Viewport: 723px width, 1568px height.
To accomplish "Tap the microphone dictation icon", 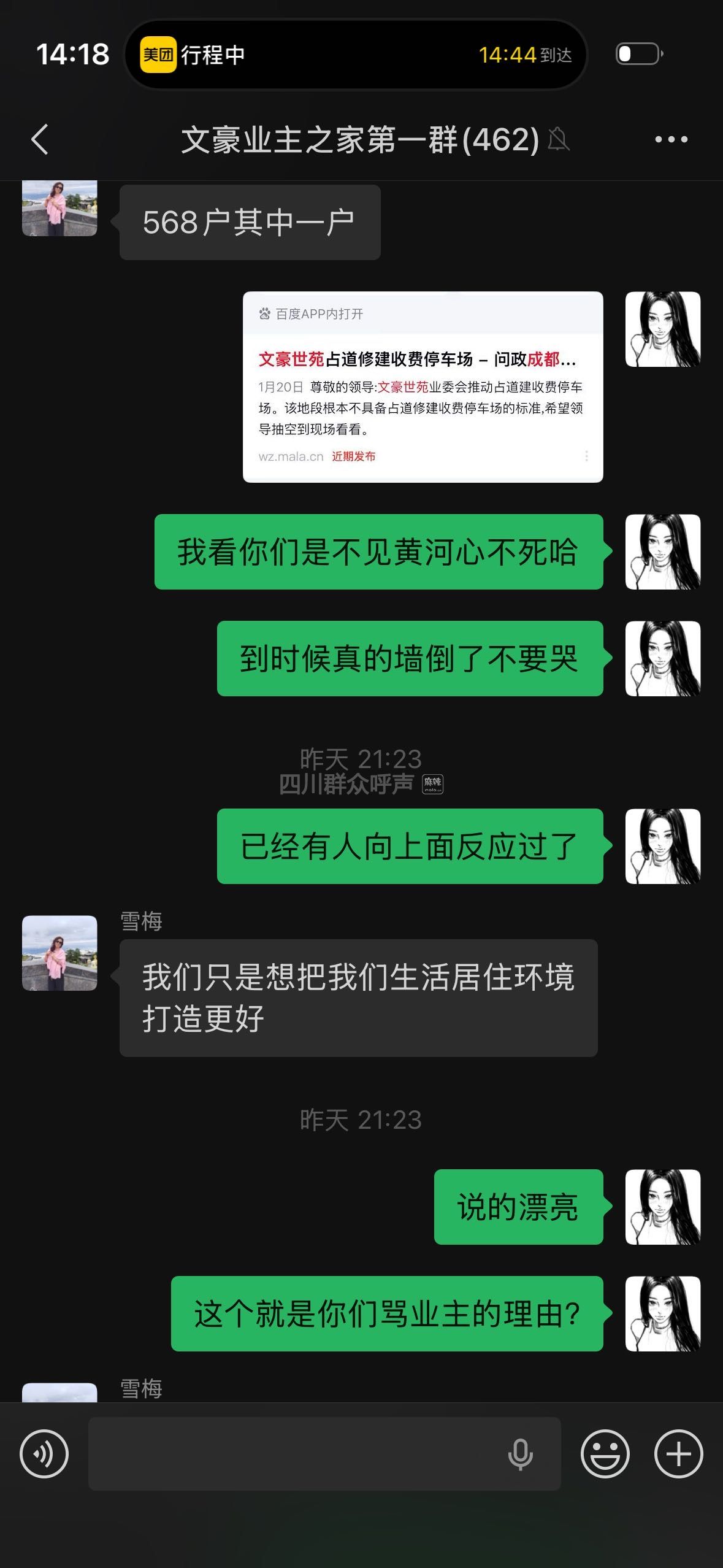I will [x=520, y=1454].
